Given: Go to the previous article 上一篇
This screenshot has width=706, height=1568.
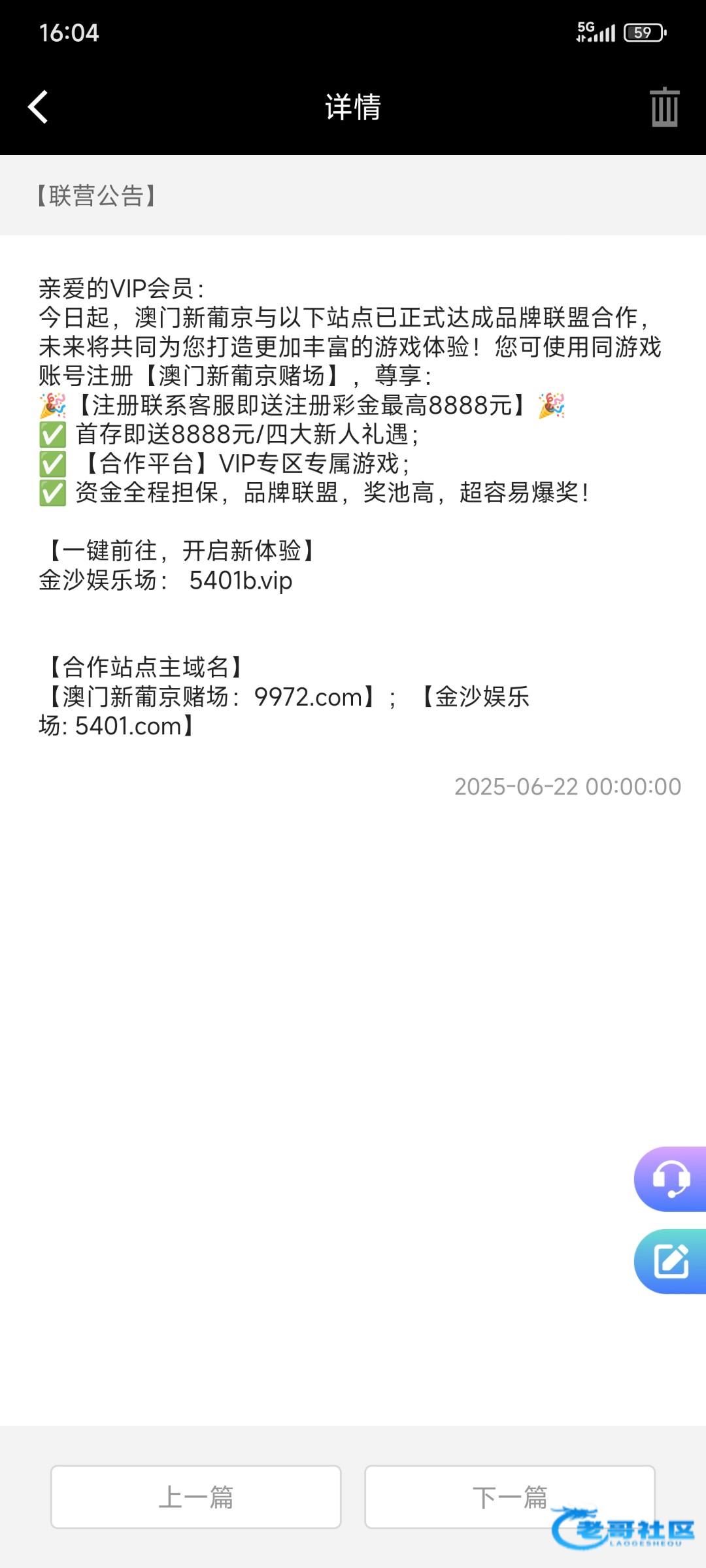Looking at the screenshot, I should click(x=196, y=1497).
